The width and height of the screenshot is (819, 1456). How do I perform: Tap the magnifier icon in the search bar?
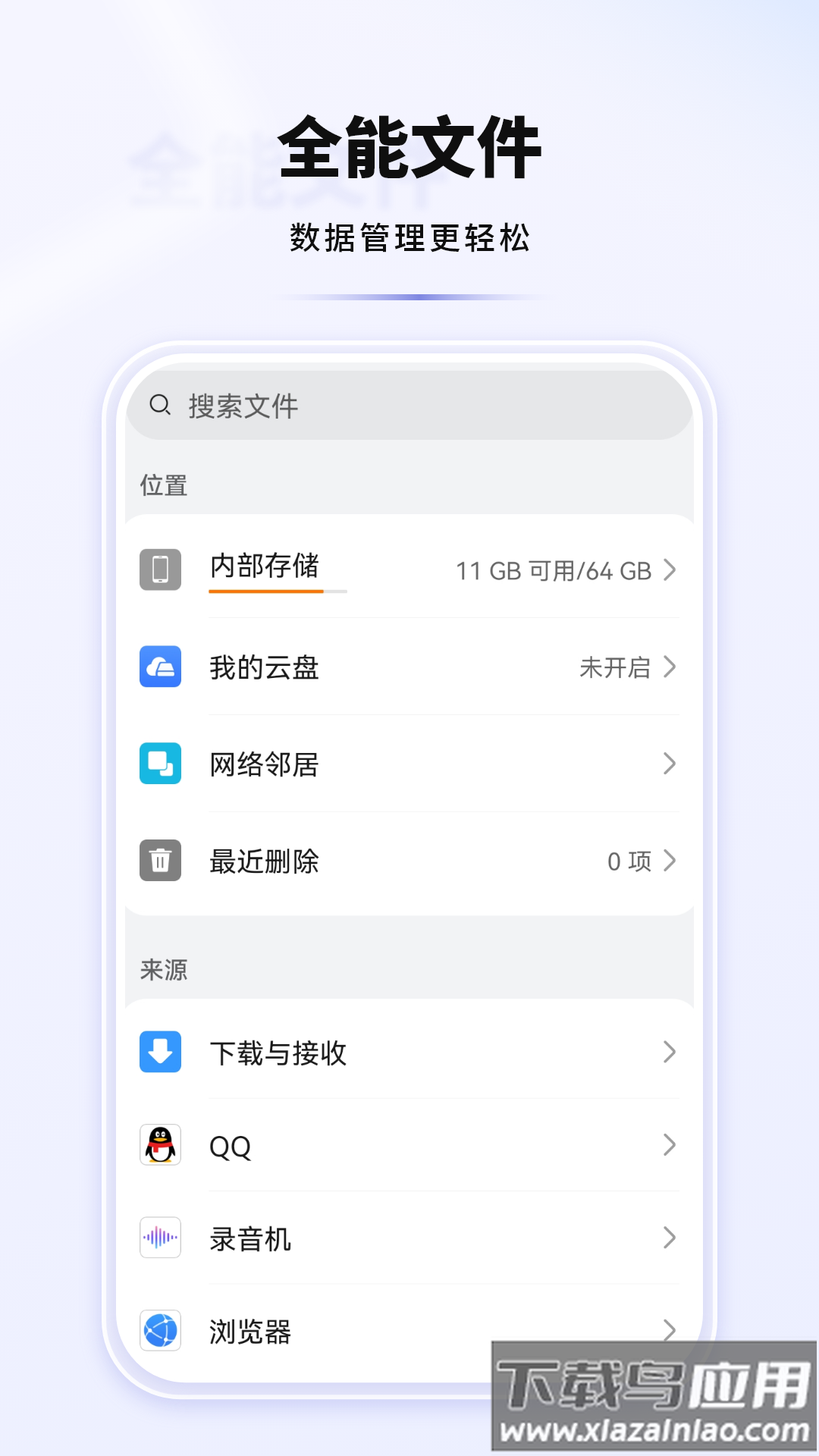162,406
